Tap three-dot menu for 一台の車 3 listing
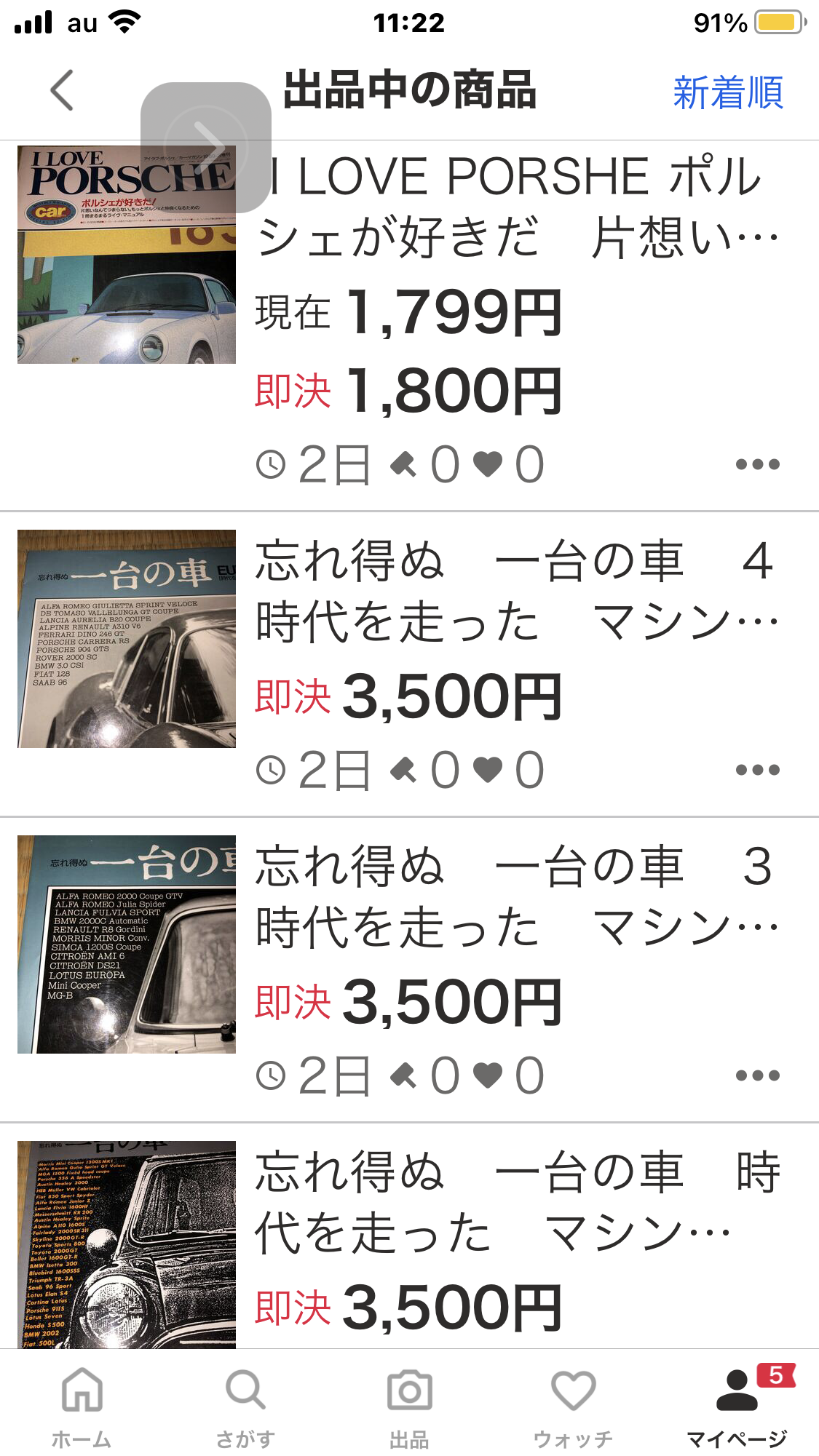Image resolution: width=819 pixels, height=1456 pixels. tap(757, 1075)
